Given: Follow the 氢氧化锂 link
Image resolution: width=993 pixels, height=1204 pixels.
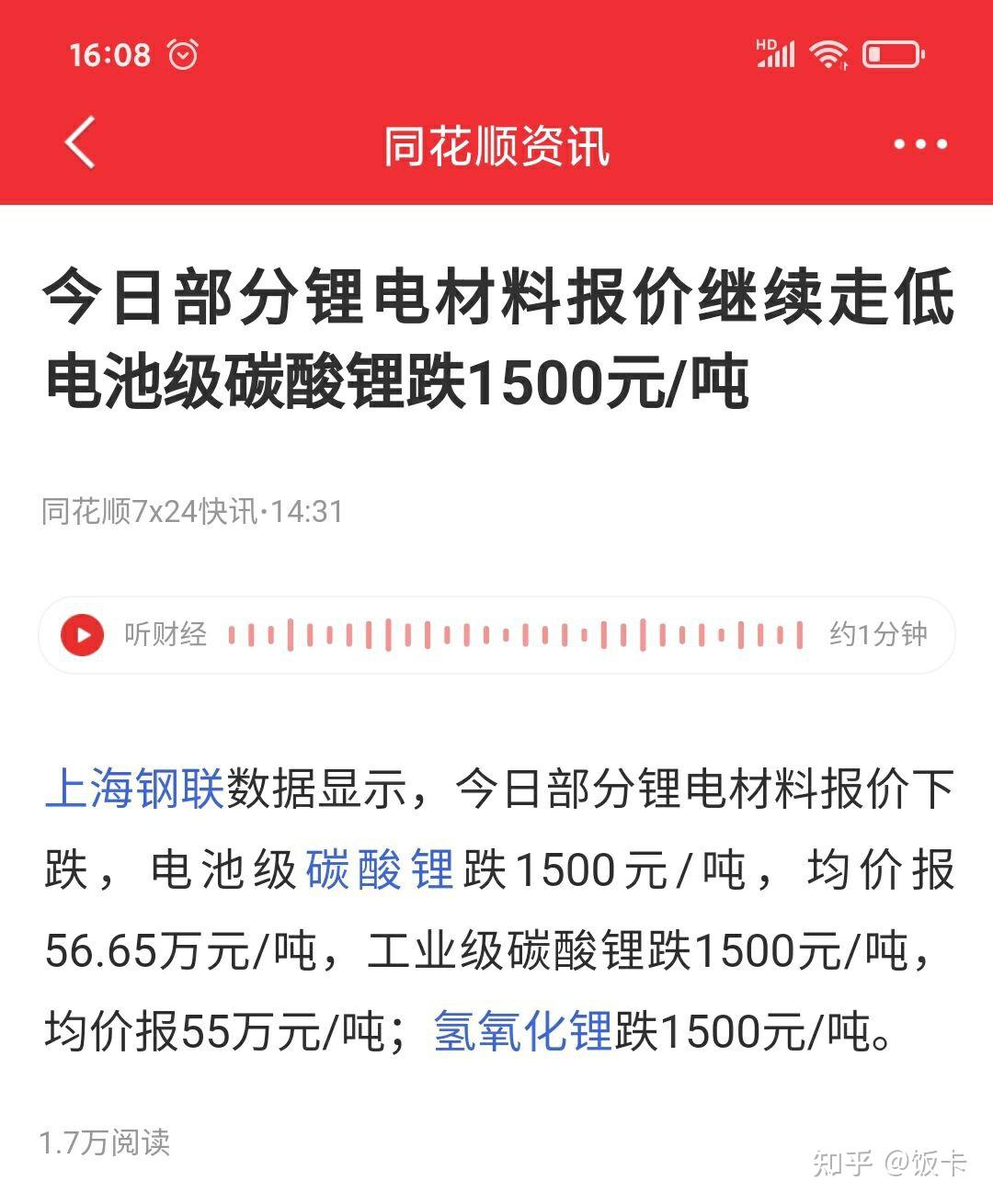Looking at the screenshot, I should pos(522,1030).
